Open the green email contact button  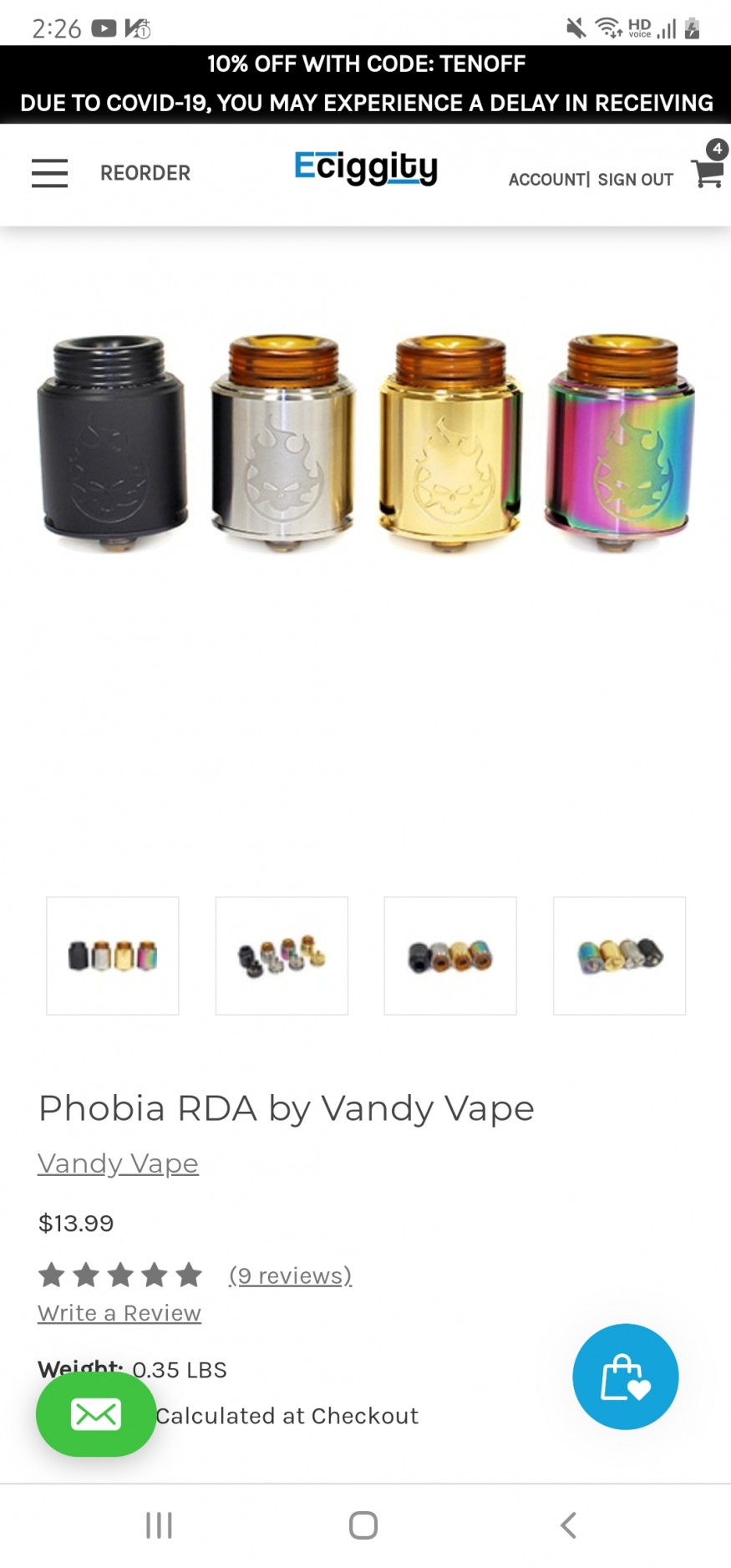[x=96, y=1414]
